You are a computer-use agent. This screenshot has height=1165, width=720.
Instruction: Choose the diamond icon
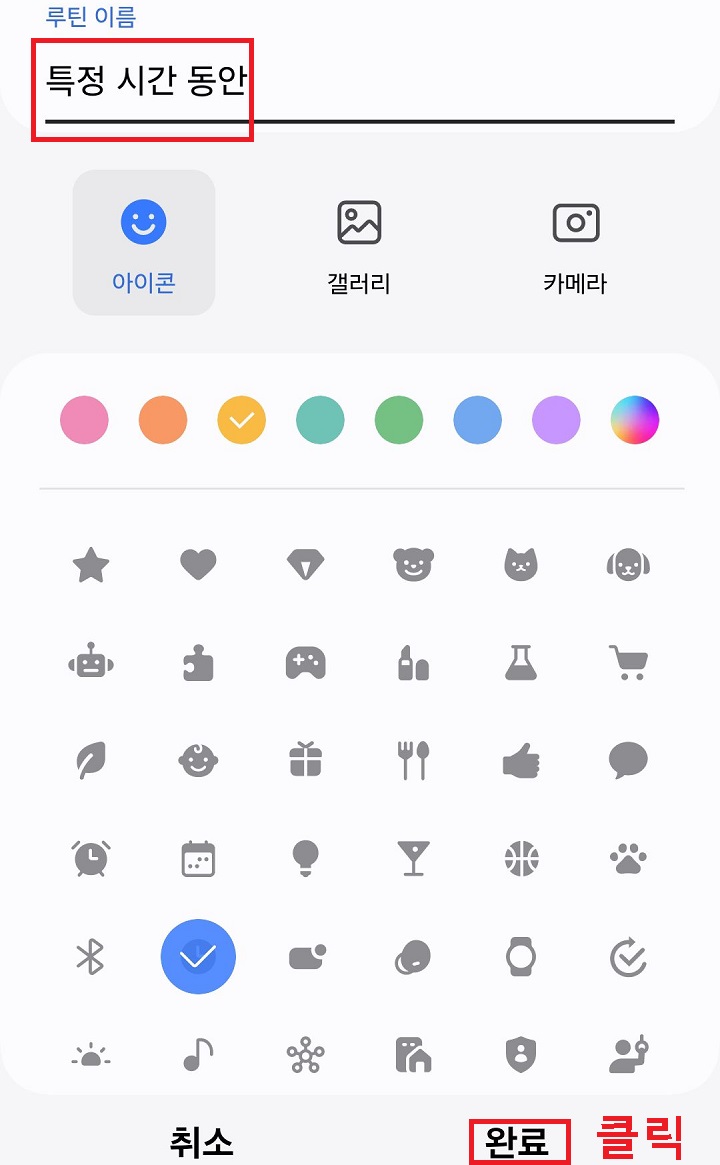click(x=305, y=563)
